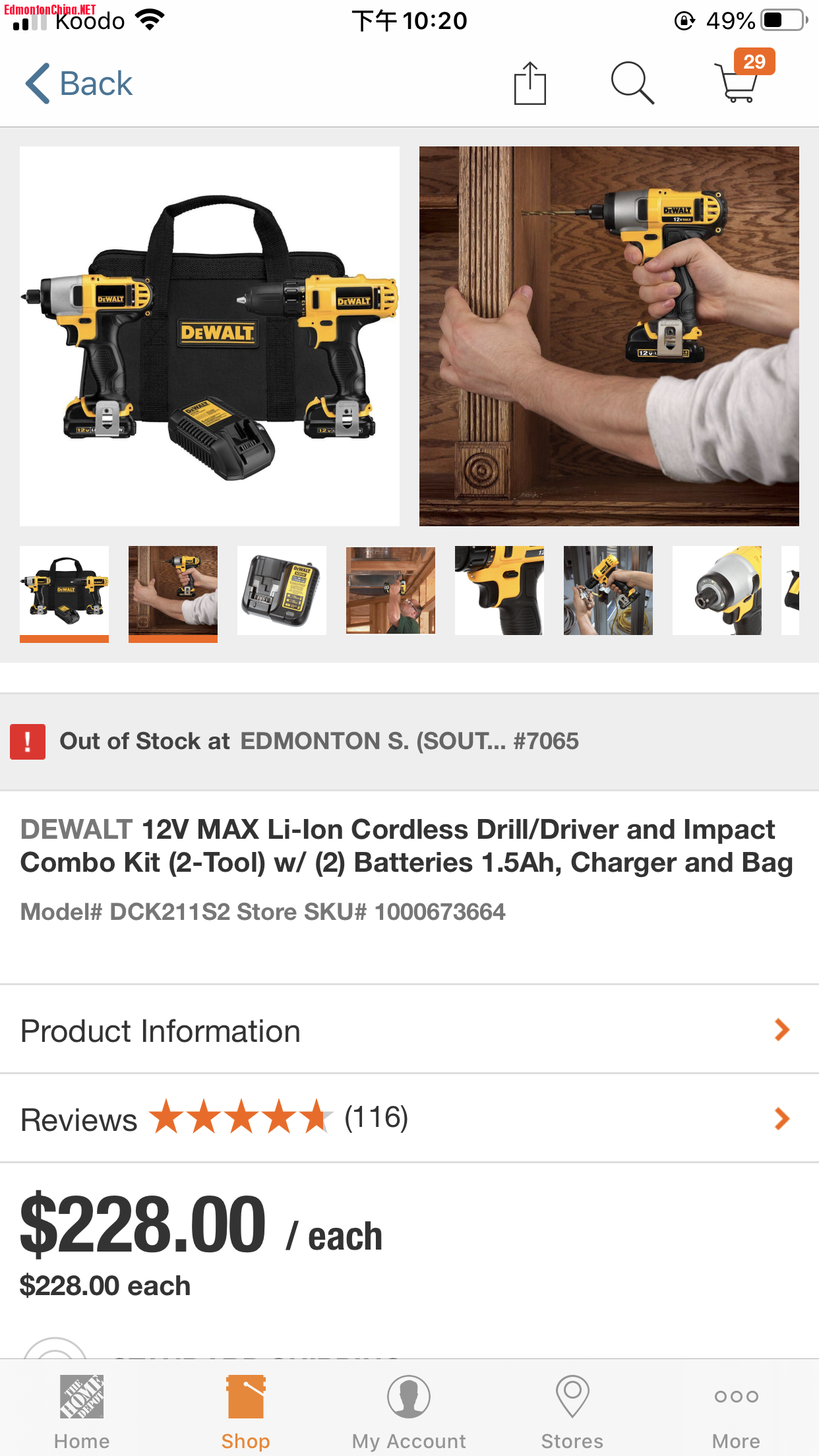The width and height of the screenshot is (819, 1456).
Task: View the impact driver on wood photo
Action: coord(609,336)
